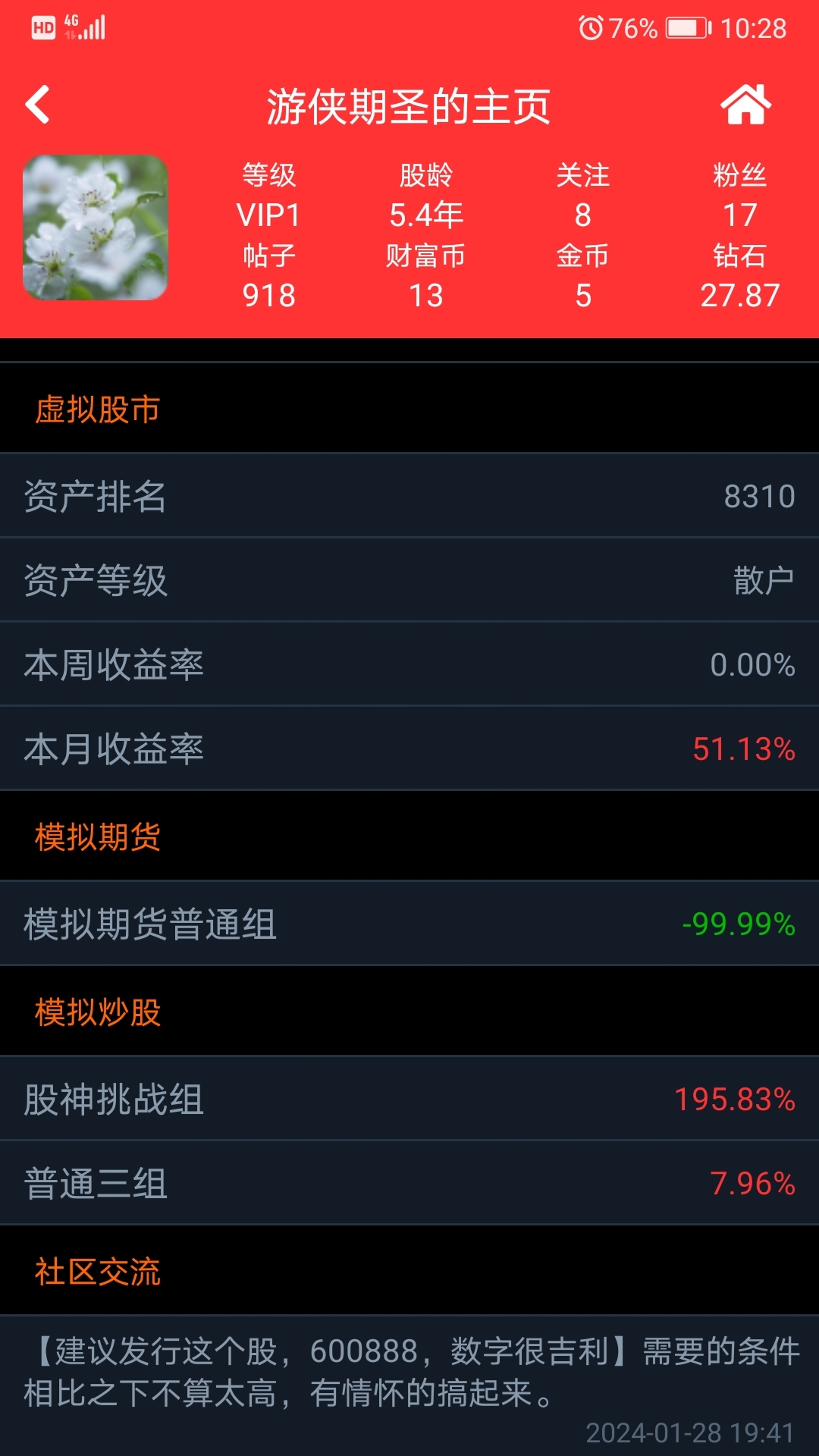Viewport: 819px width, 1456px height.
Task: Go back using the top-left arrow
Action: pyautogui.click(x=37, y=105)
